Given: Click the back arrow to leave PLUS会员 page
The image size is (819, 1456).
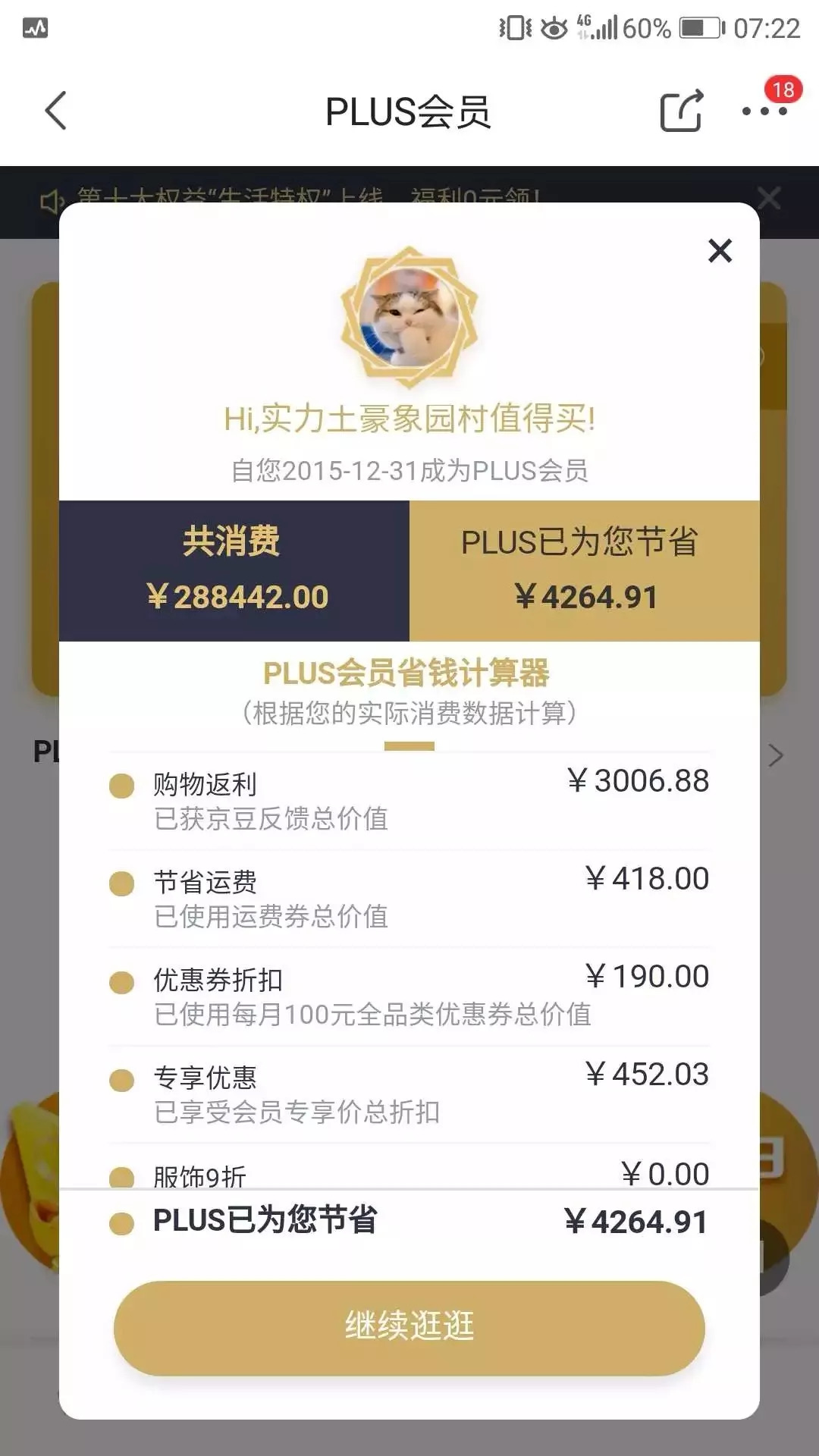Looking at the screenshot, I should tap(55, 110).
